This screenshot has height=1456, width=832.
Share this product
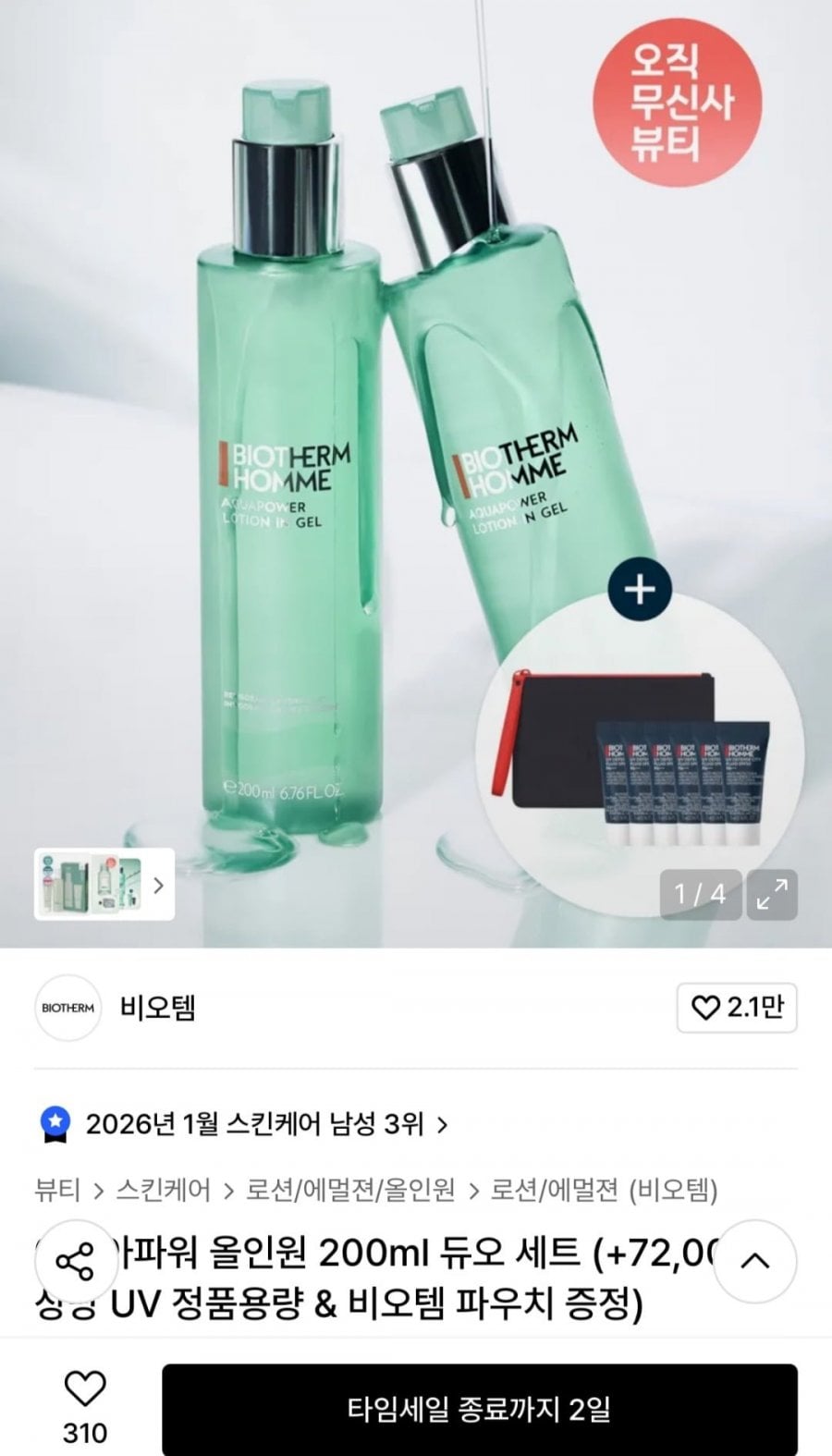75,1261
